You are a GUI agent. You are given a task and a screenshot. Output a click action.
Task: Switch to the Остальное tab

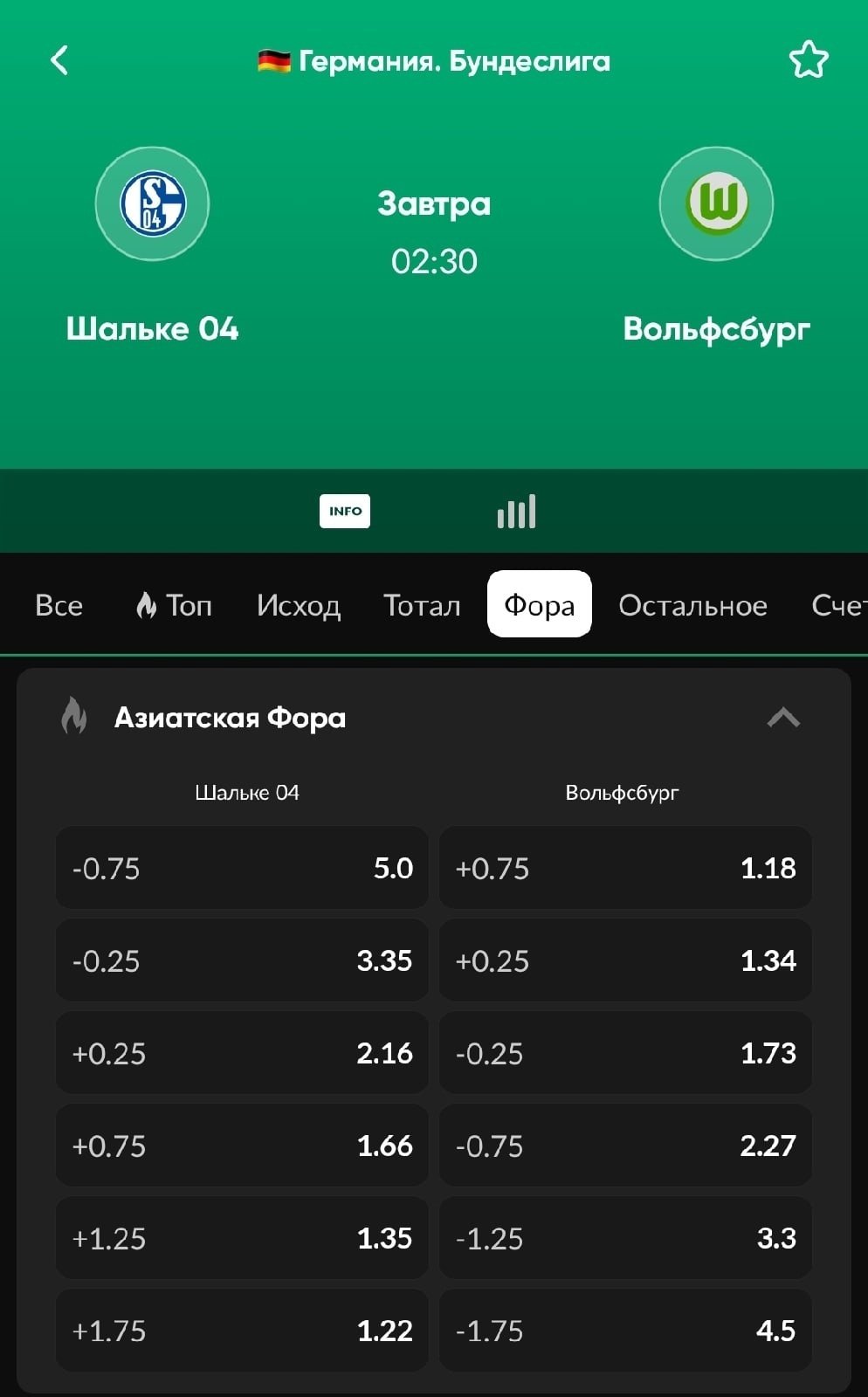click(692, 605)
